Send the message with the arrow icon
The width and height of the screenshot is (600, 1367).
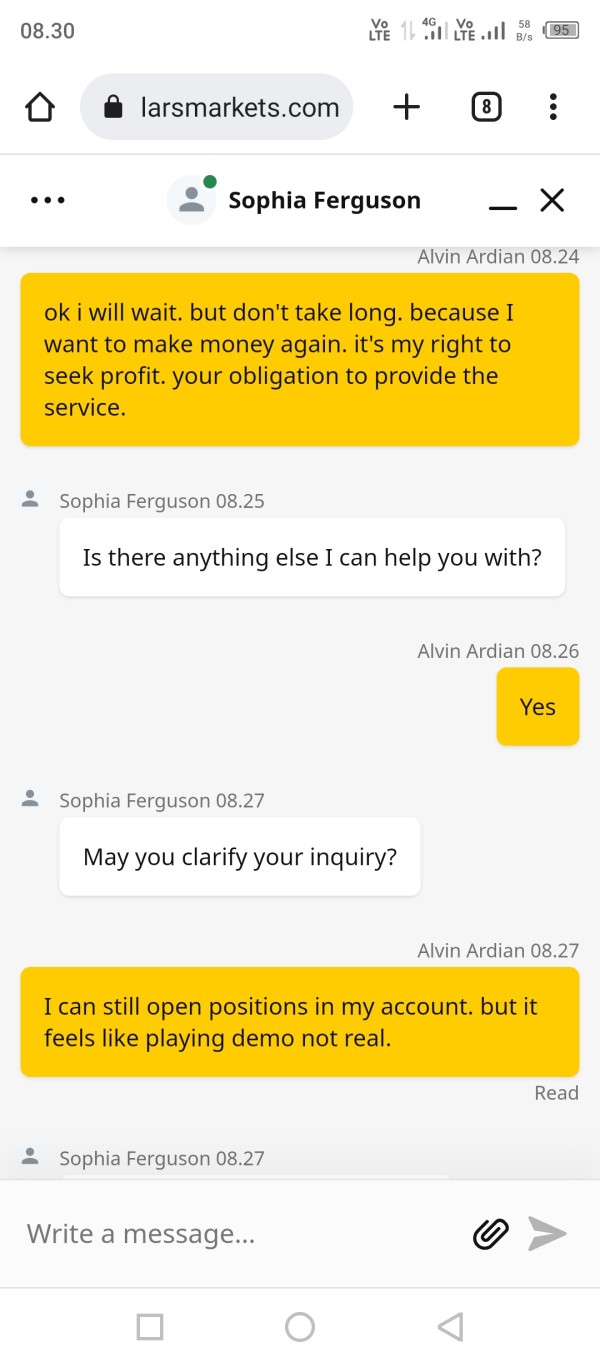point(547,1234)
